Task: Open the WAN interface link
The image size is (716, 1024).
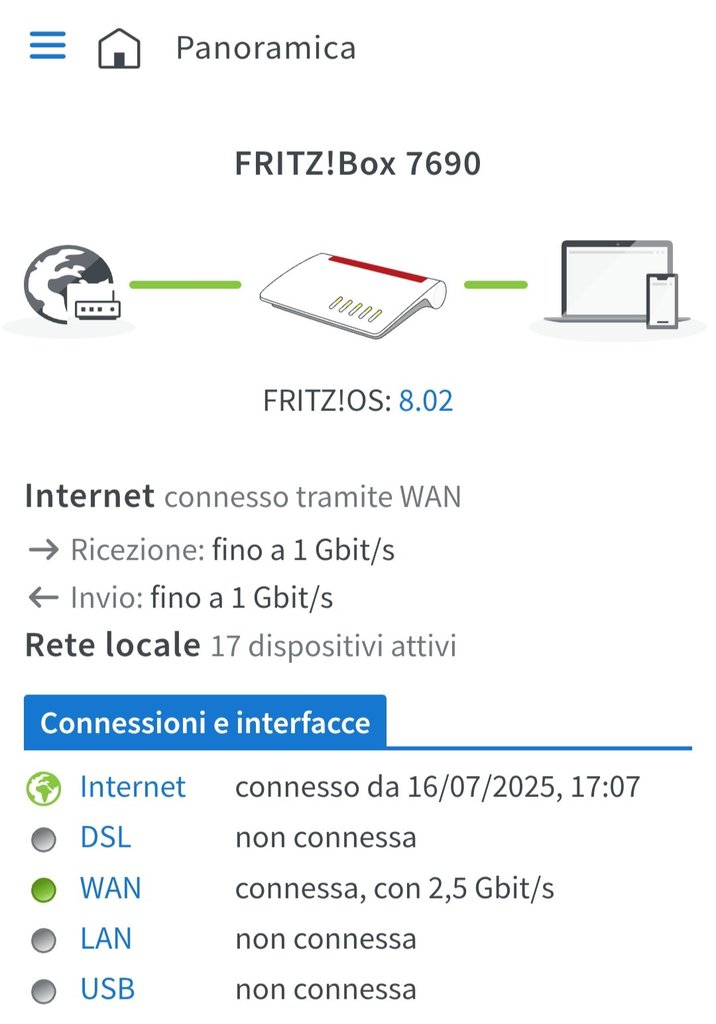Action: coord(110,888)
